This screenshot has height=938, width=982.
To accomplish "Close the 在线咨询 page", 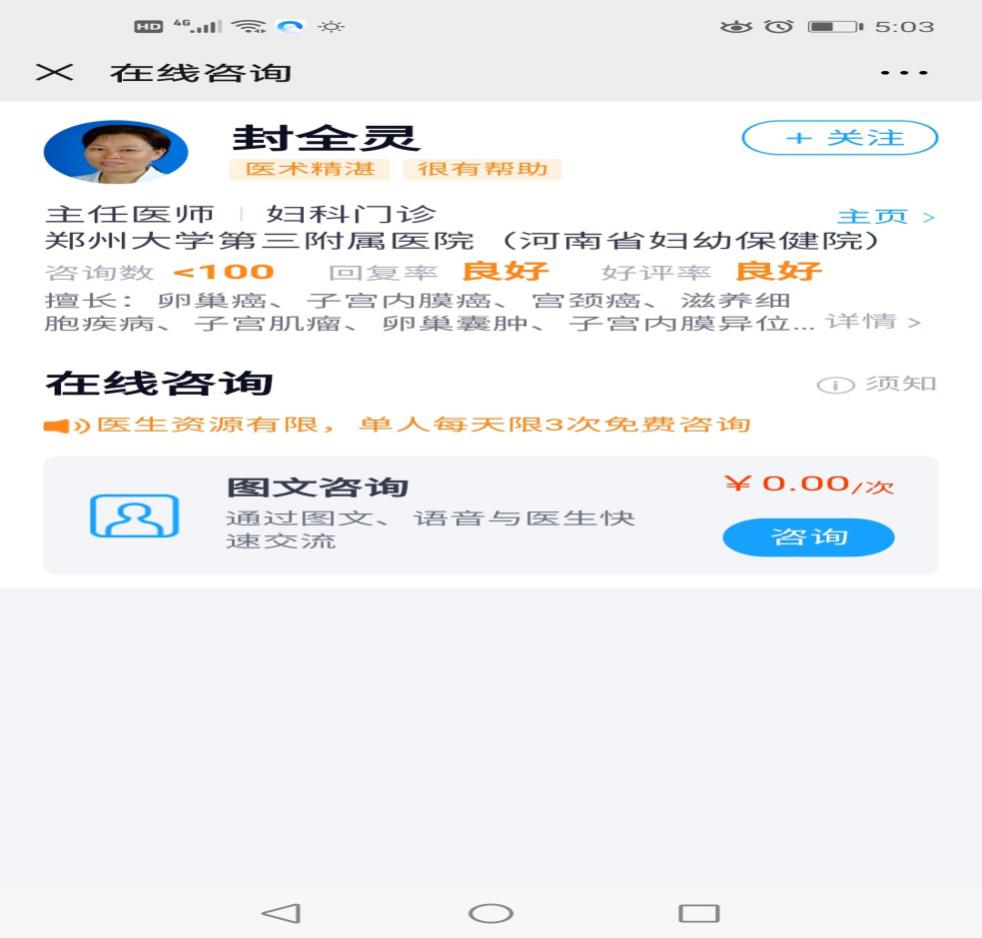I will tap(54, 73).
